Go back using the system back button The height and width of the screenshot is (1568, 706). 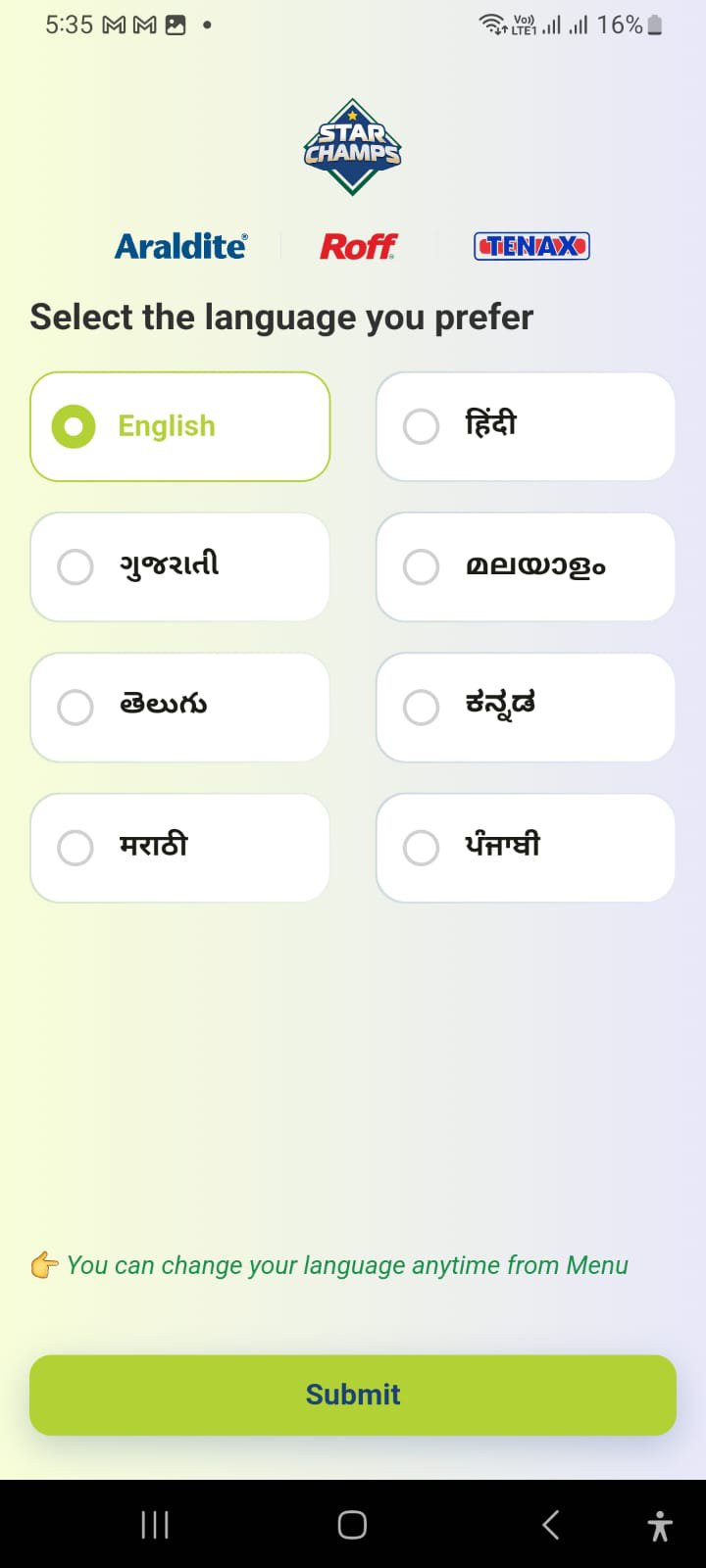551,1524
